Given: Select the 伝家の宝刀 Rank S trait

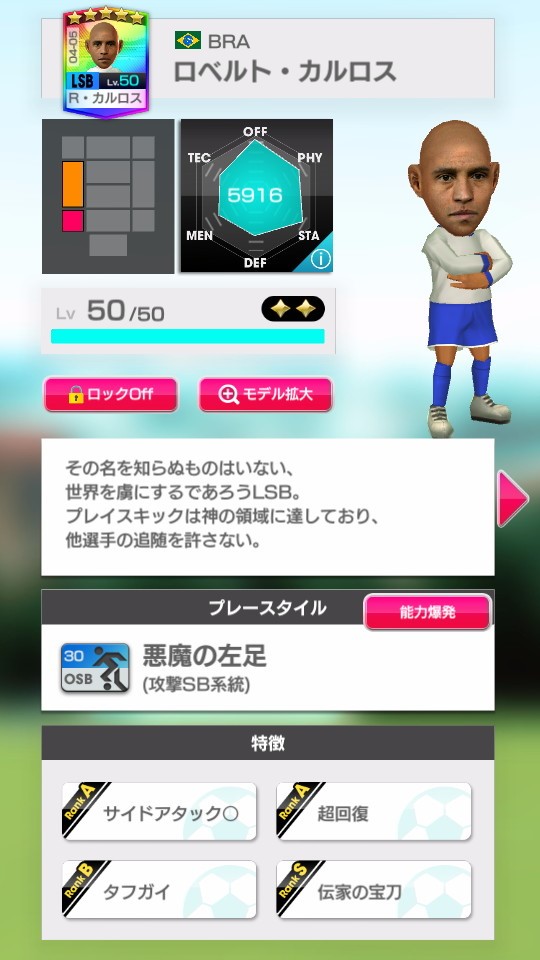Looking at the screenshot, I should click(x=373, y=889).
